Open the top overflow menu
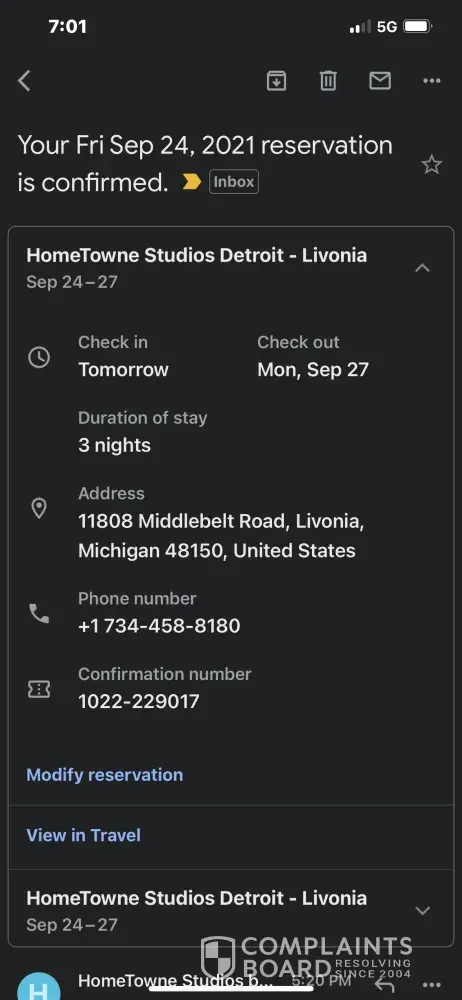 coord(432,81)
